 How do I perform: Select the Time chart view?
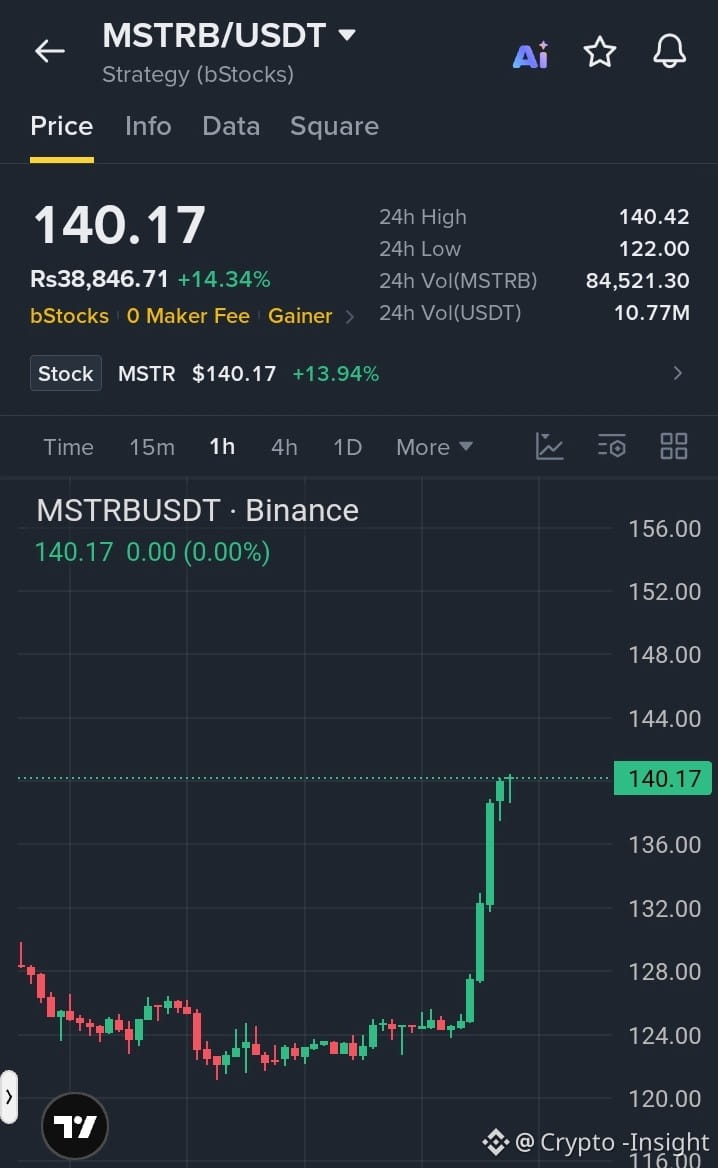69,447
